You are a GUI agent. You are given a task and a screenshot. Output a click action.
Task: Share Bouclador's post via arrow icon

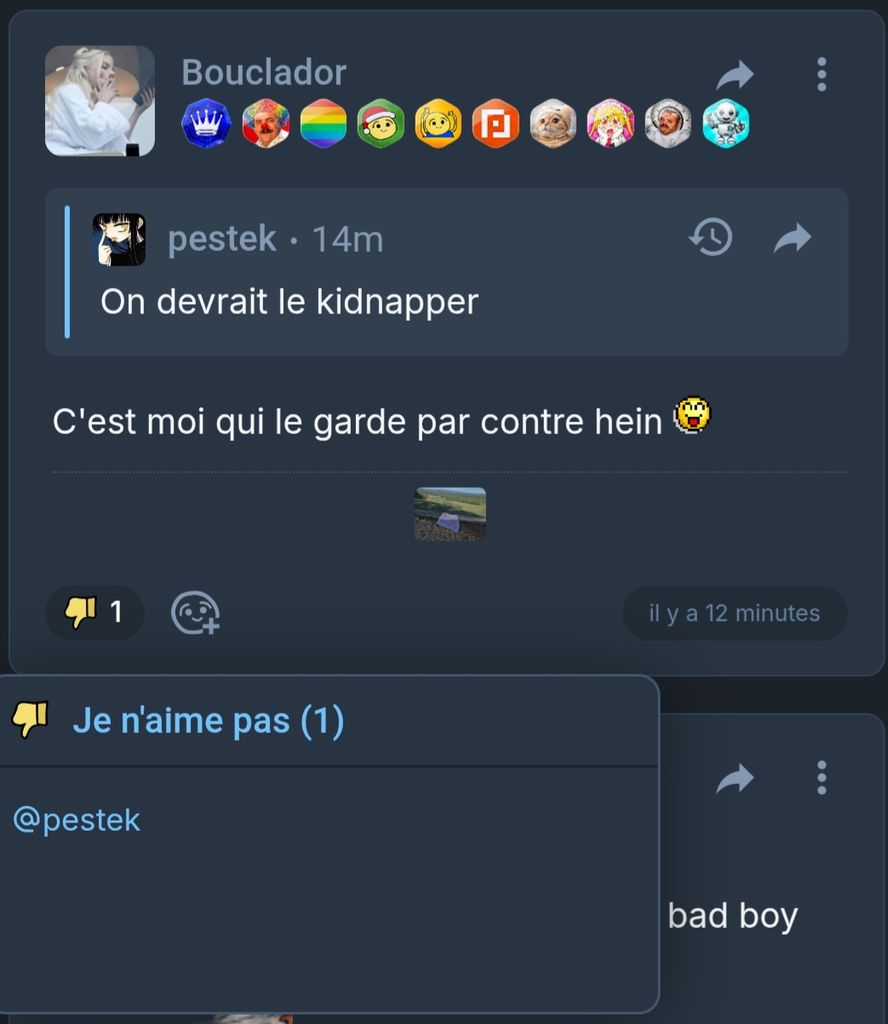coord(735,75)
